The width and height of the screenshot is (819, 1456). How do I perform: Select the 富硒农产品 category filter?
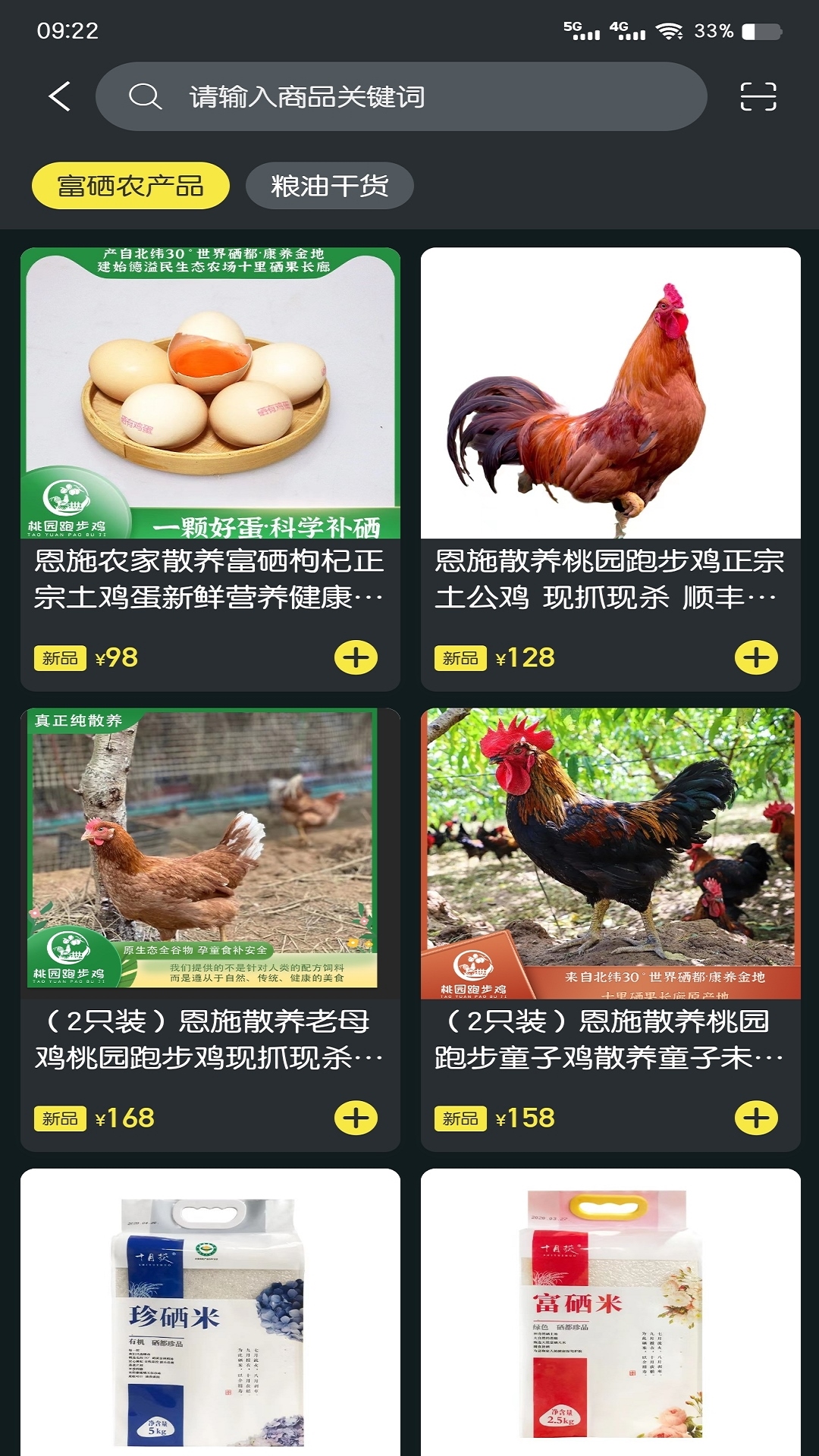pyautogui.click(x=130, y=184)
